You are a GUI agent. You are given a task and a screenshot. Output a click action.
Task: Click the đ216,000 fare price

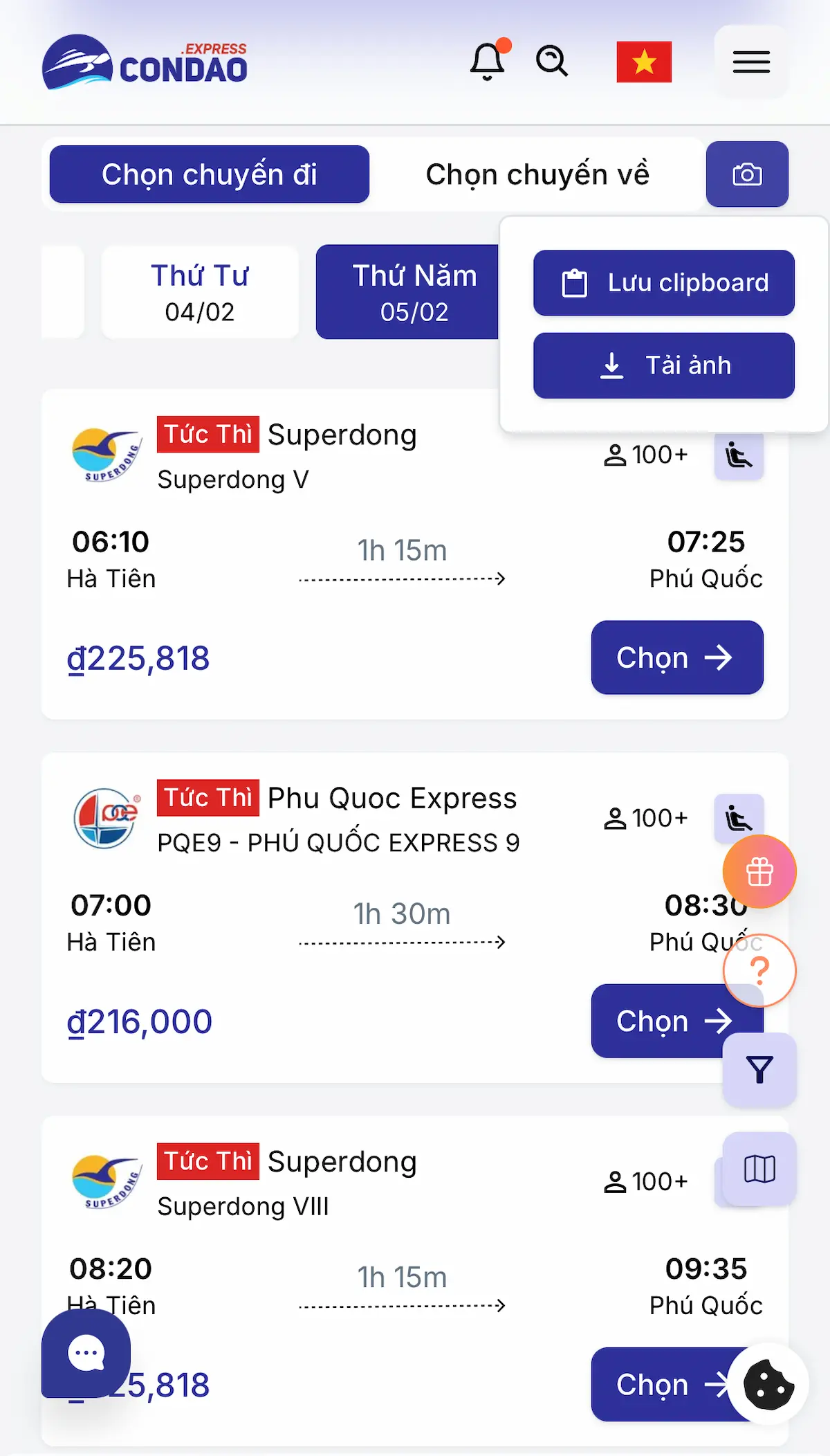tap(140, 1020)
